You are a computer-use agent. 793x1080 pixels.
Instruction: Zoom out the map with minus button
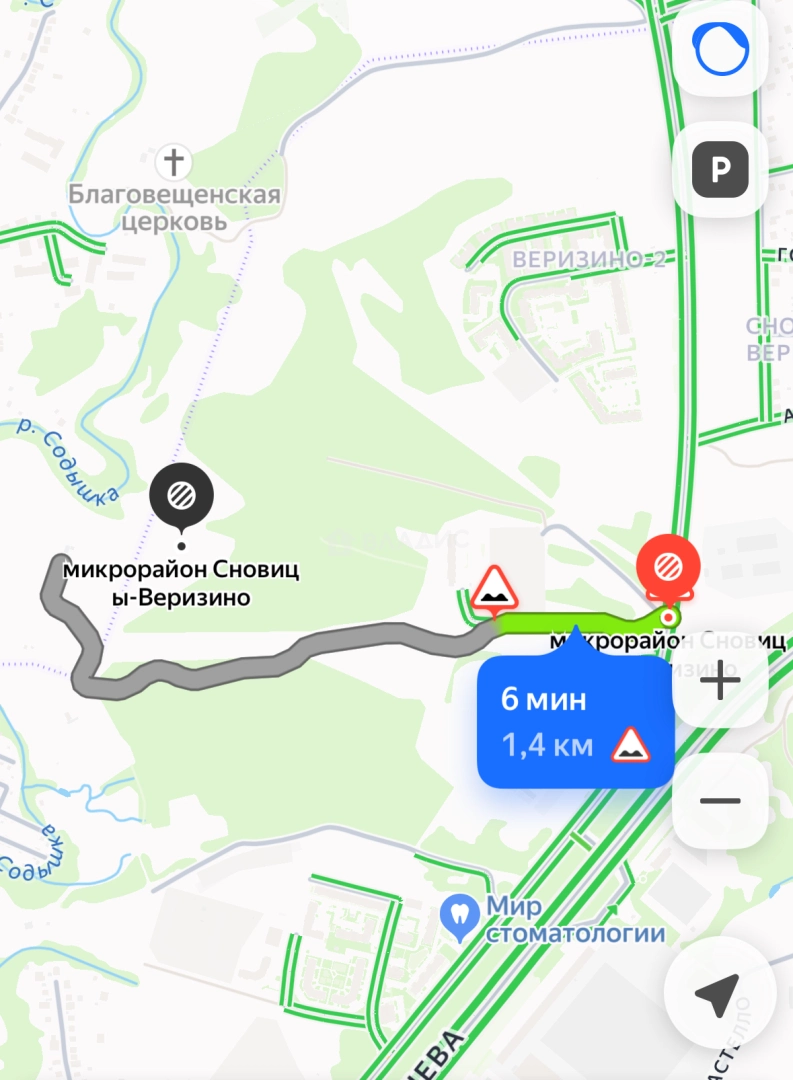coord(720,800)
